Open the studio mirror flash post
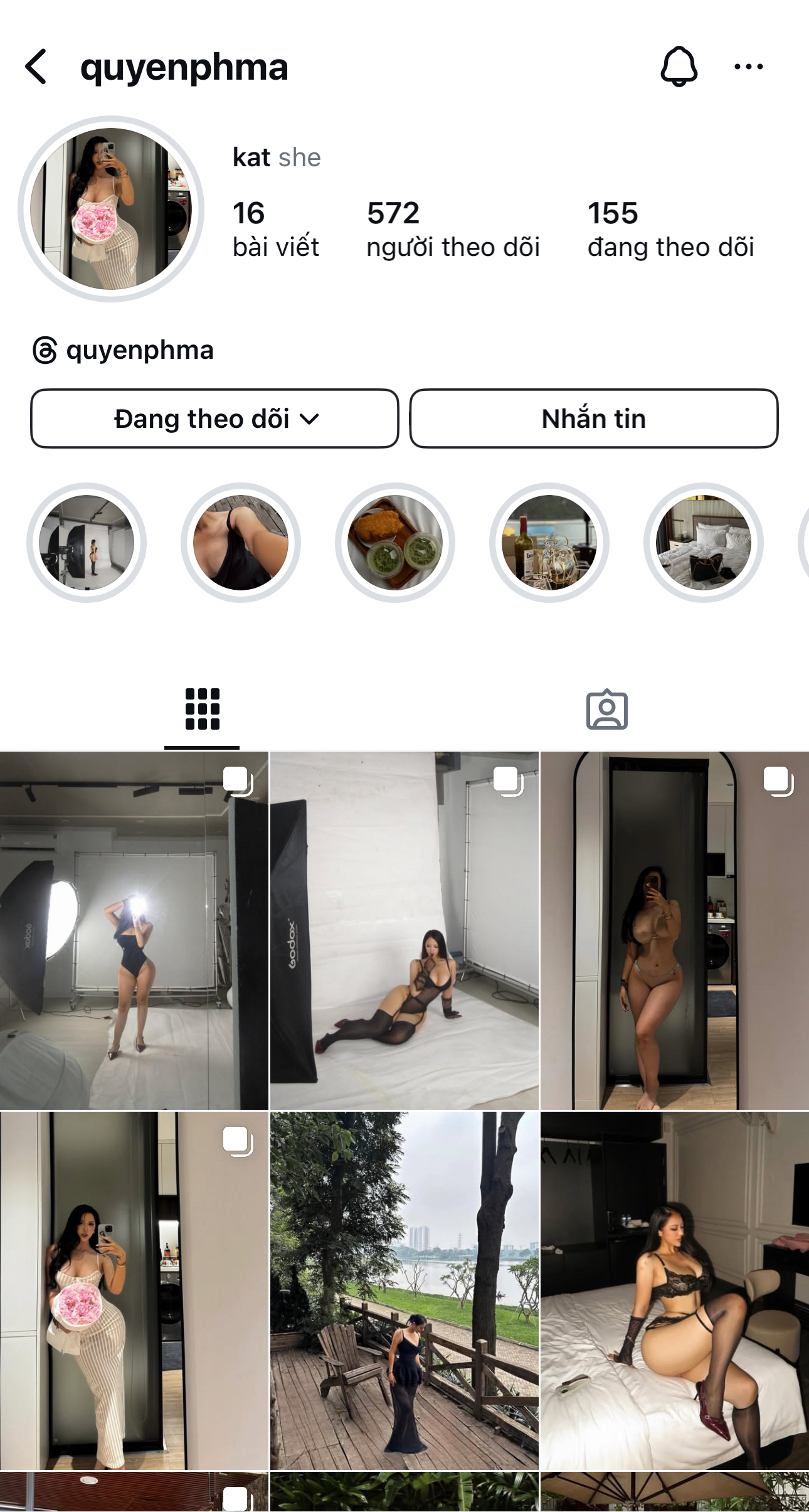 (134, 930)
